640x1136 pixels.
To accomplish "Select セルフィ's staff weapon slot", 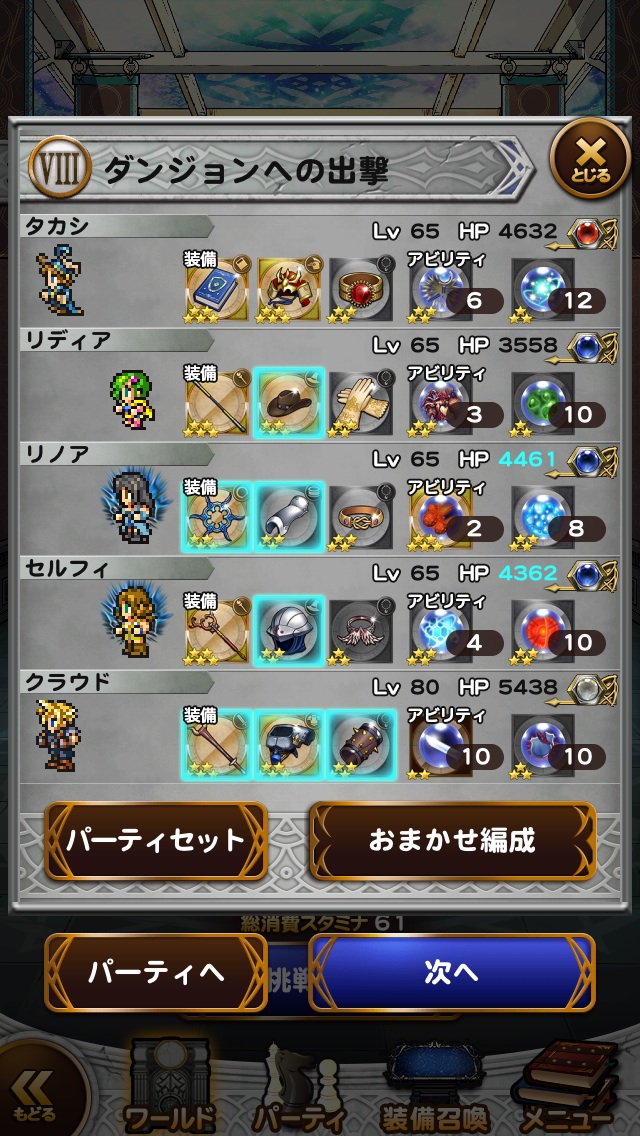I will click(x=215, y=629).
